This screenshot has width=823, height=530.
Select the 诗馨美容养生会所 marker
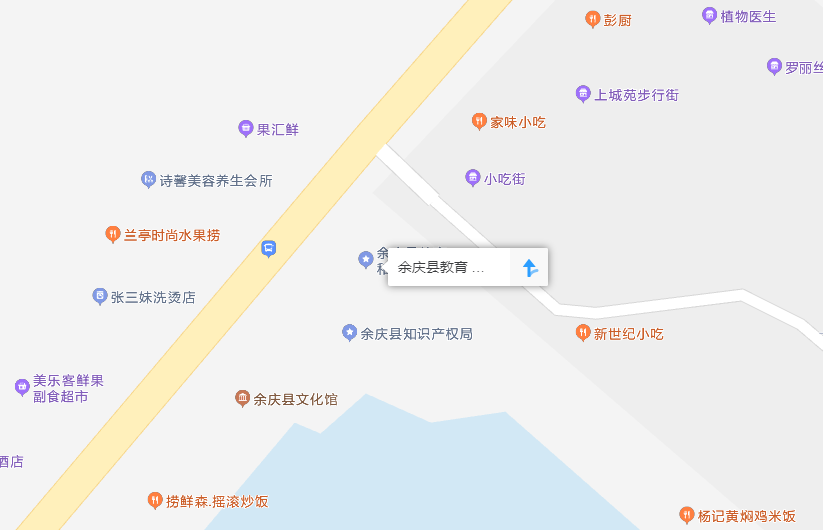tap(148, 180)
